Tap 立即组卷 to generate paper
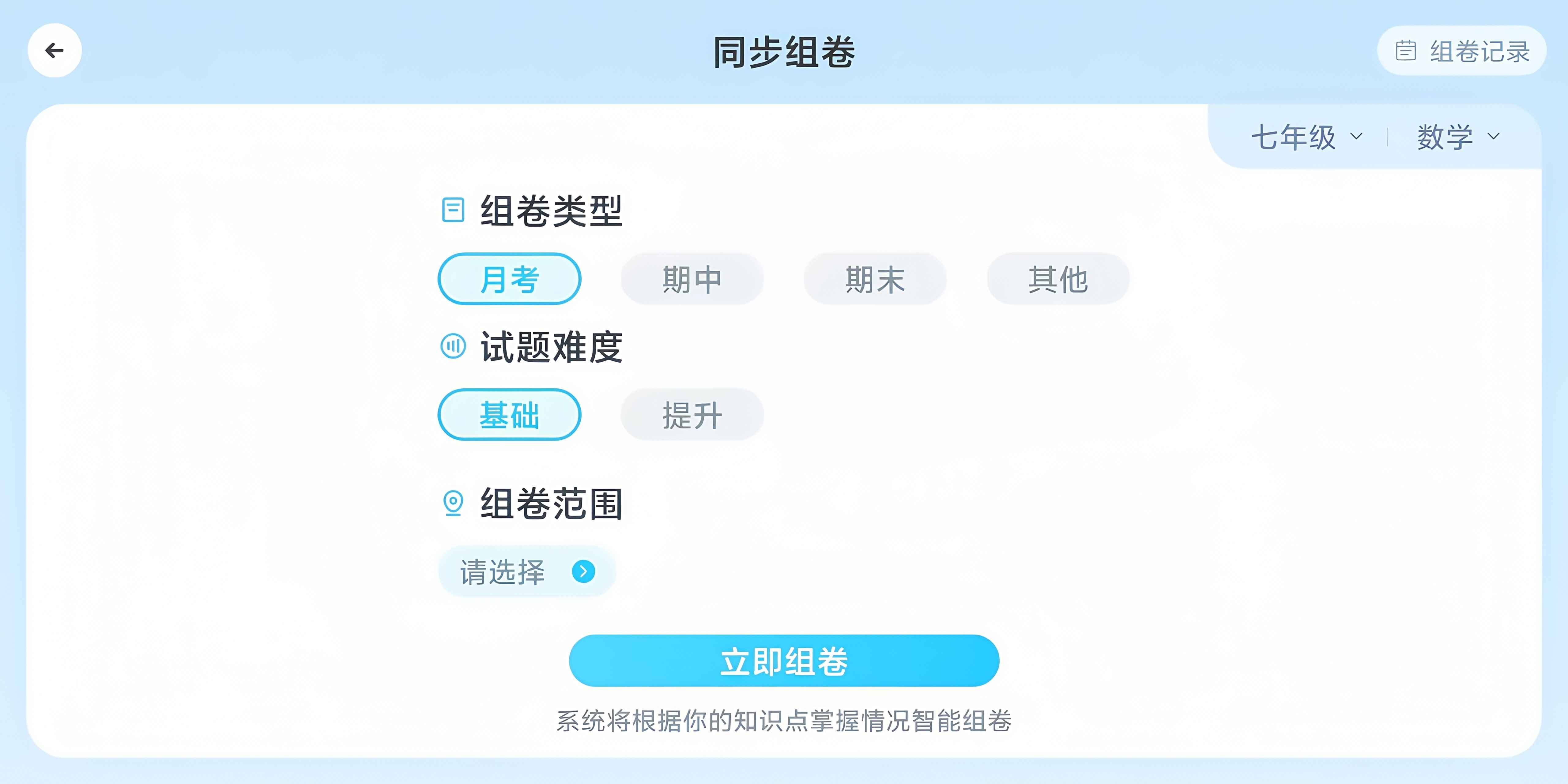The height and width of the screenshot is (784, 1568). (x=783, y=661)
